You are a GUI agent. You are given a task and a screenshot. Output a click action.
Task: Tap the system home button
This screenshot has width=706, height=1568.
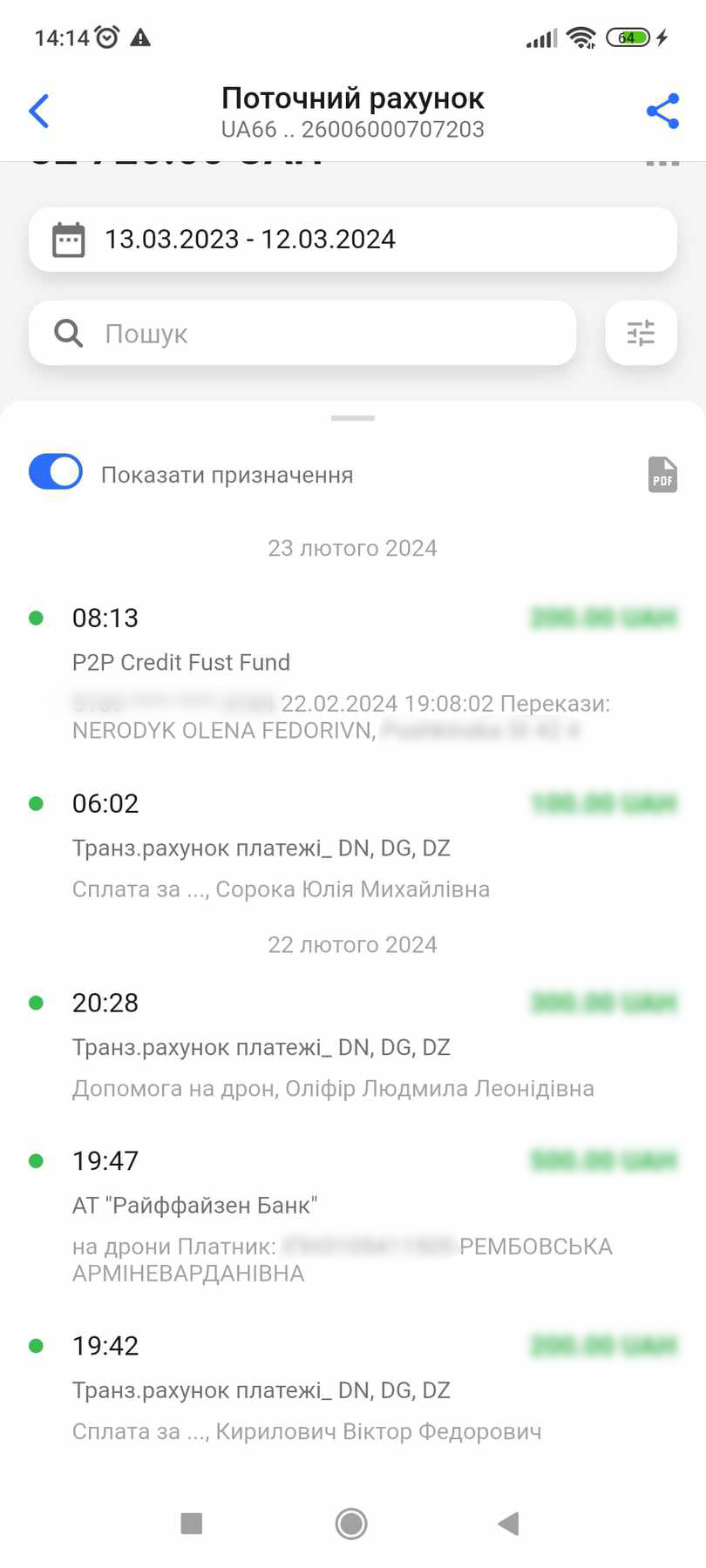pyautogui.click(x=351, y=1524)
